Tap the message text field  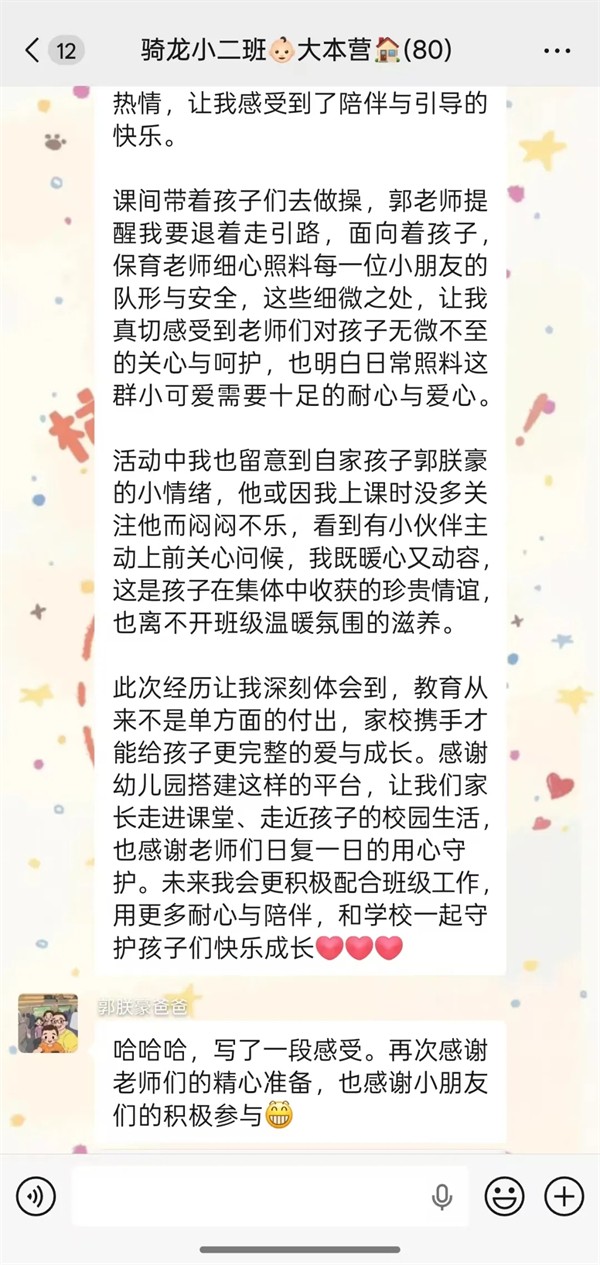[x=250, y=1196]
